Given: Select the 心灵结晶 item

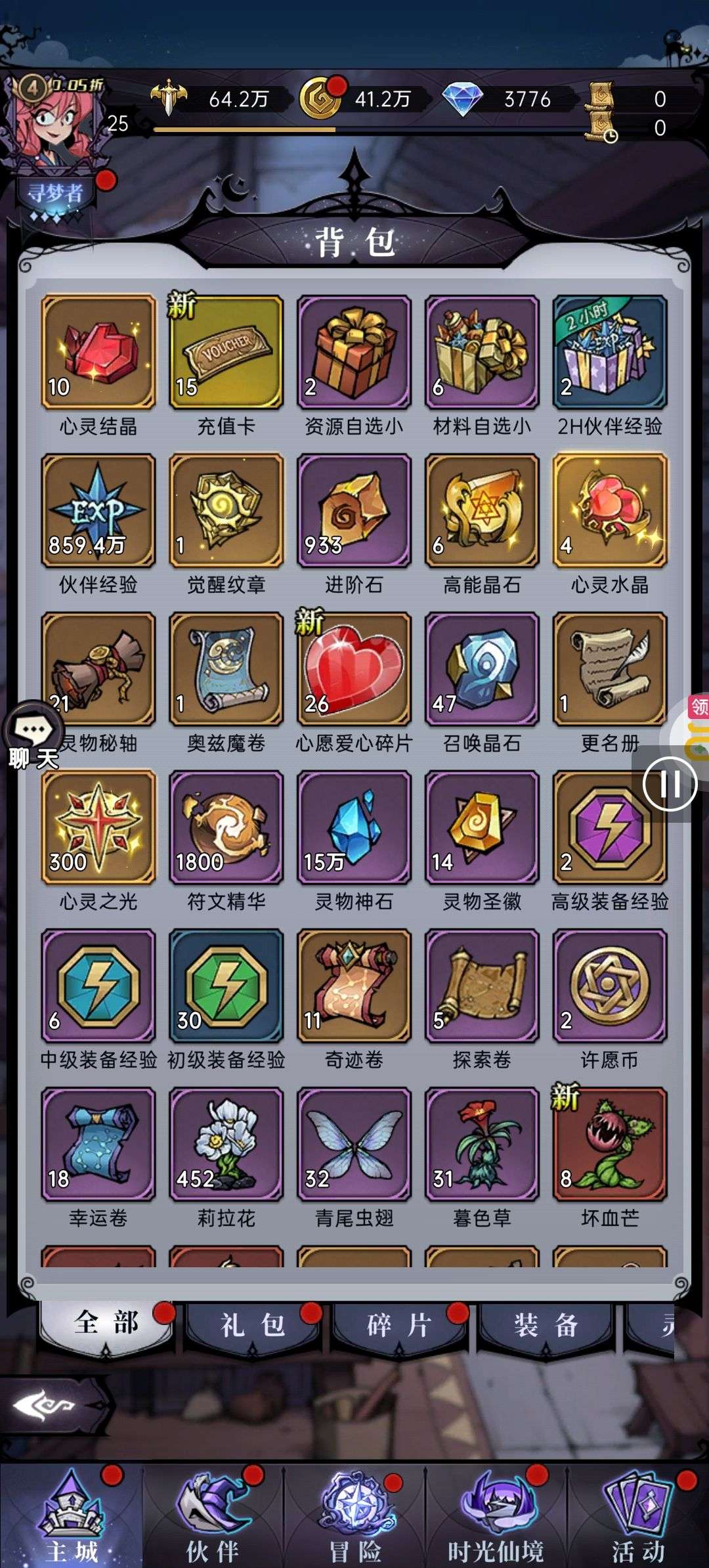Looking at the screenshot, I should click(x=98, y=352).
